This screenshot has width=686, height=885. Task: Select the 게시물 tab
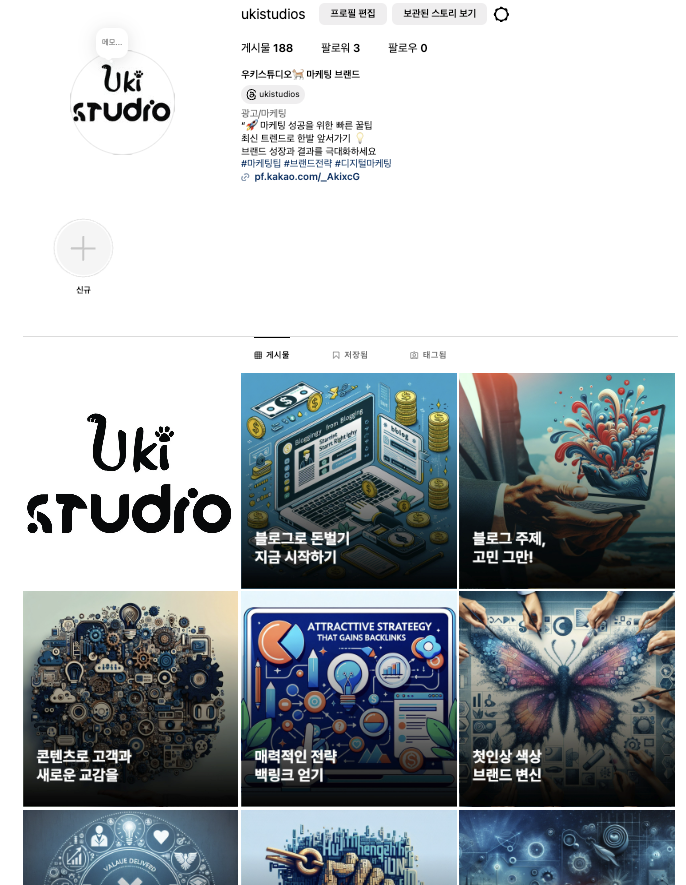tap(272, 355)
